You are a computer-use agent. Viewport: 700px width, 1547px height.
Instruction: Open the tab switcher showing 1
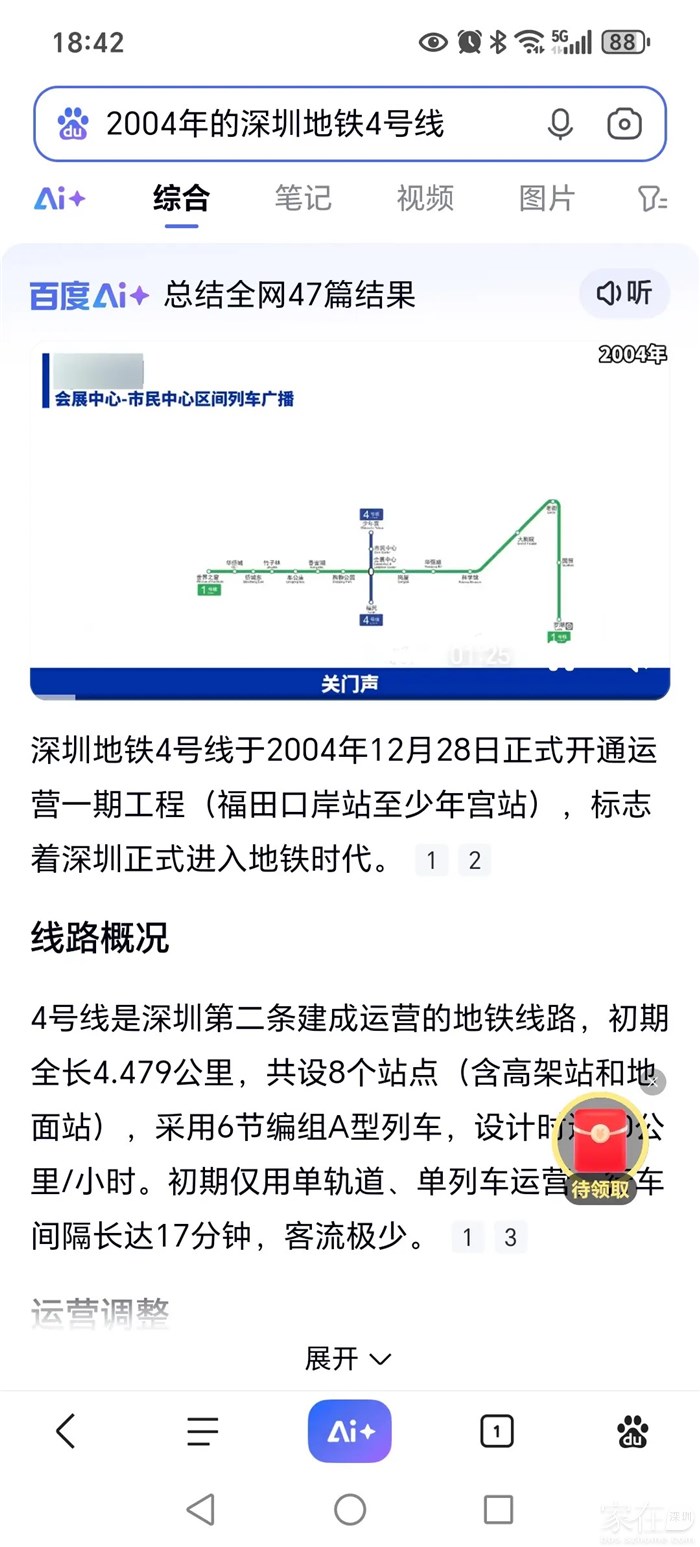tap(497, 1432)
